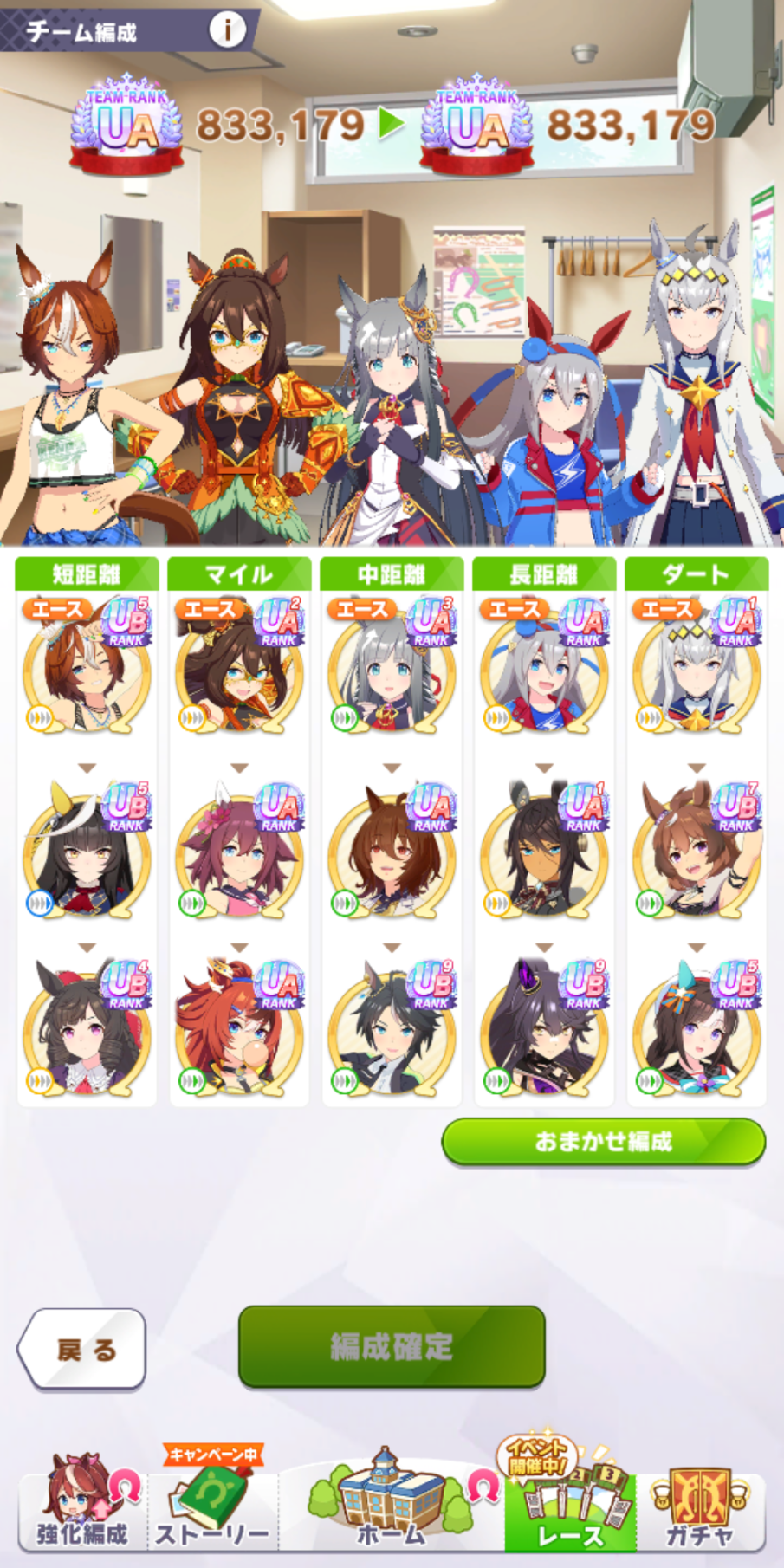Screen dimensions: 784x1568
Task: Choose the third 長距離 member with the purple hat
Action: click(x=544, y=1027)
